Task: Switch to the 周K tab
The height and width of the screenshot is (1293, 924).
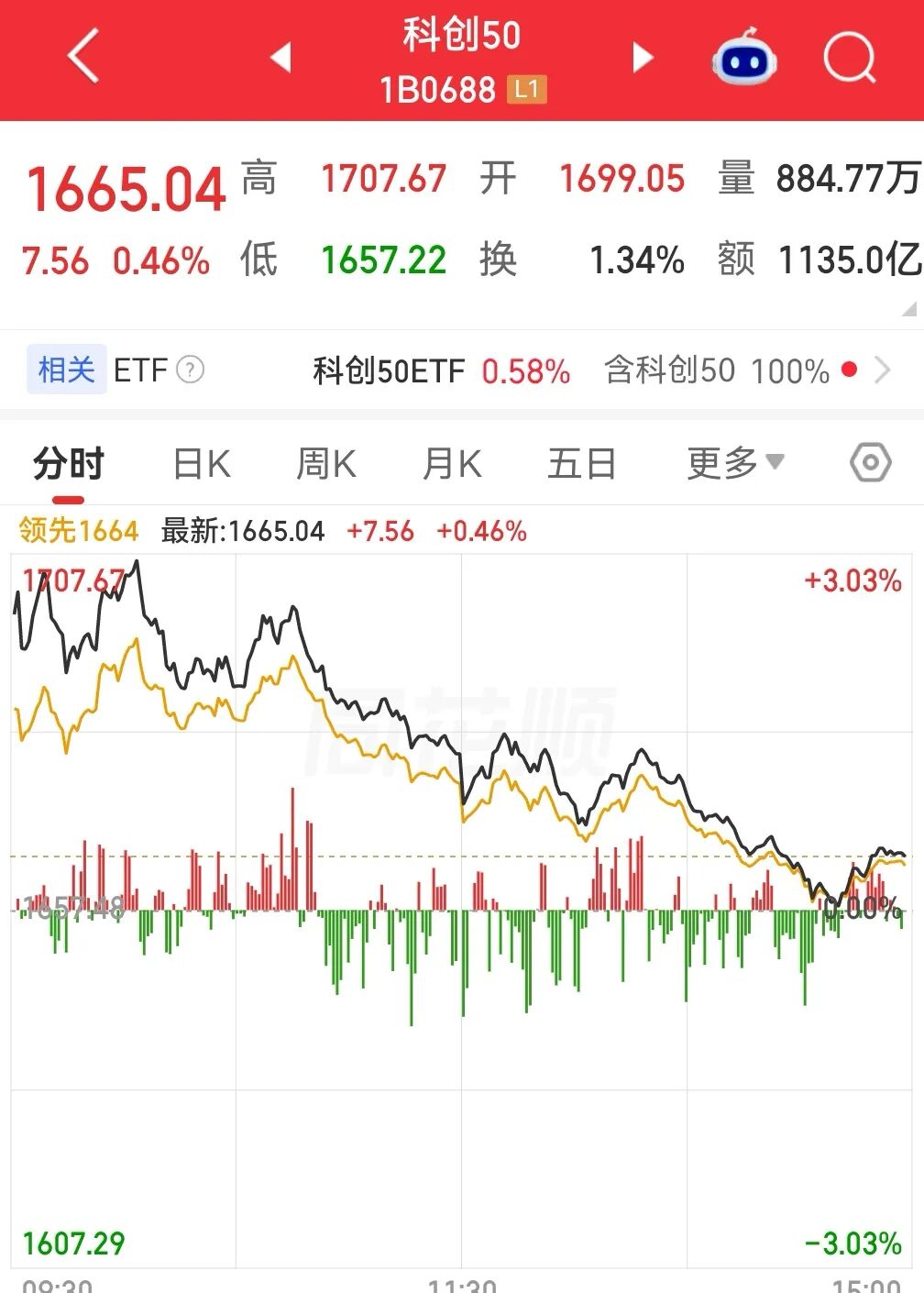Action: click(x=326, y=464)
